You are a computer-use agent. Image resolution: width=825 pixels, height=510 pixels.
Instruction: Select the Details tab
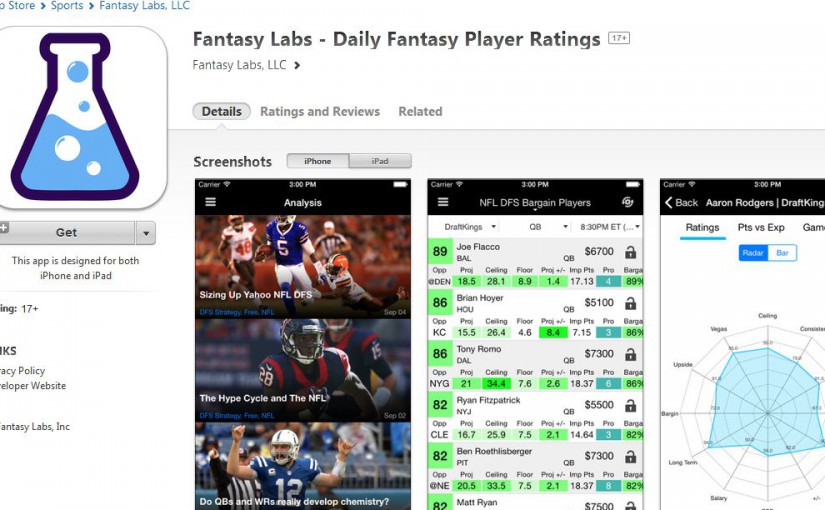(x=221, y=112)
